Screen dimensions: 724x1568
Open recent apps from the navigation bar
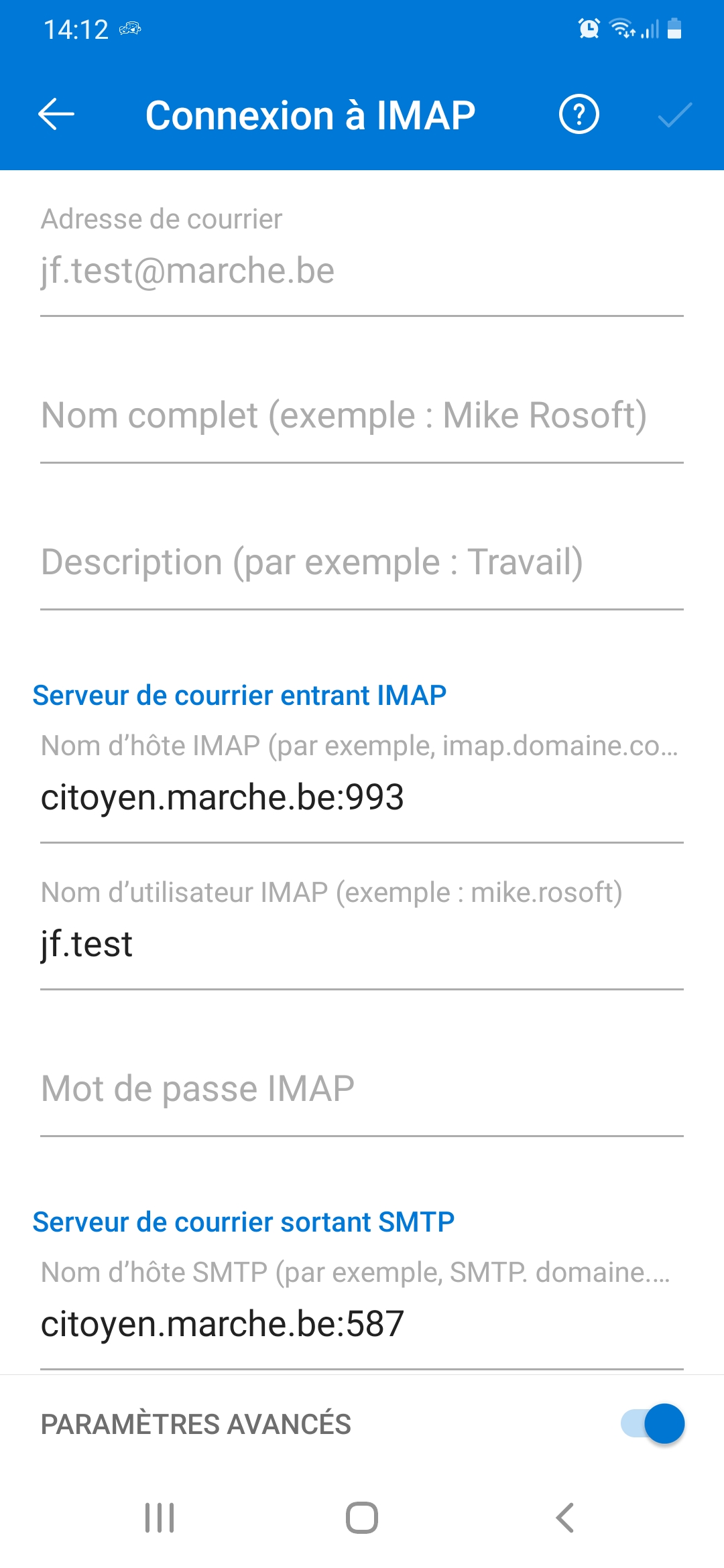(160, 1518)
